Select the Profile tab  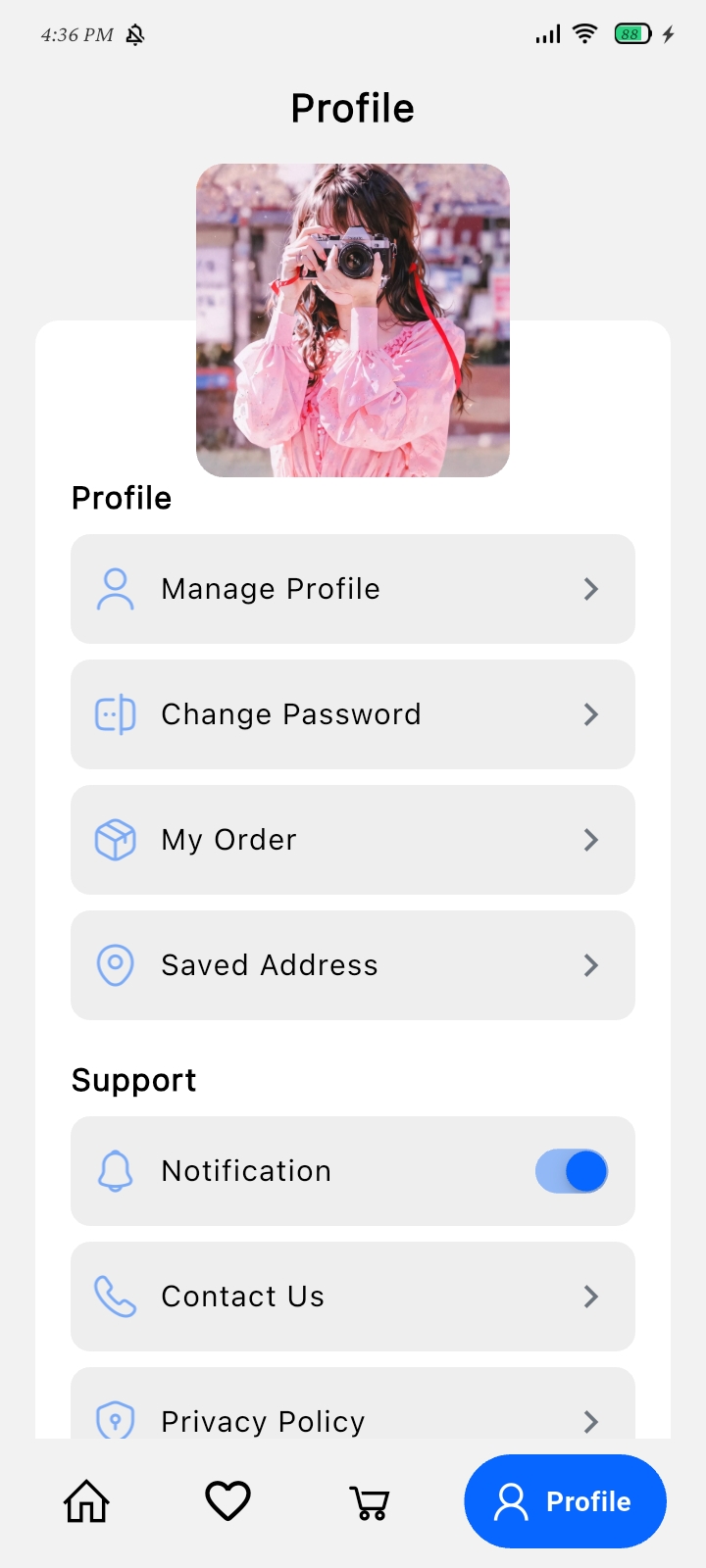[565, 1501]
